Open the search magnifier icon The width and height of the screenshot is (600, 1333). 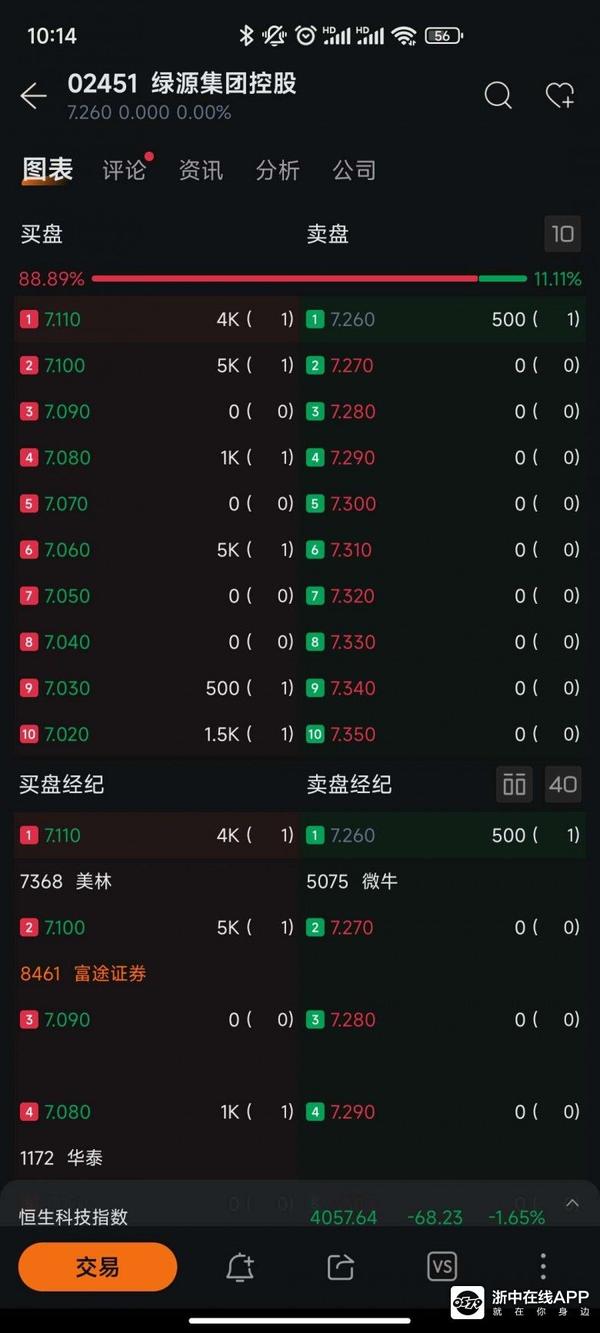pyautogui.click(x=498, y=95)
